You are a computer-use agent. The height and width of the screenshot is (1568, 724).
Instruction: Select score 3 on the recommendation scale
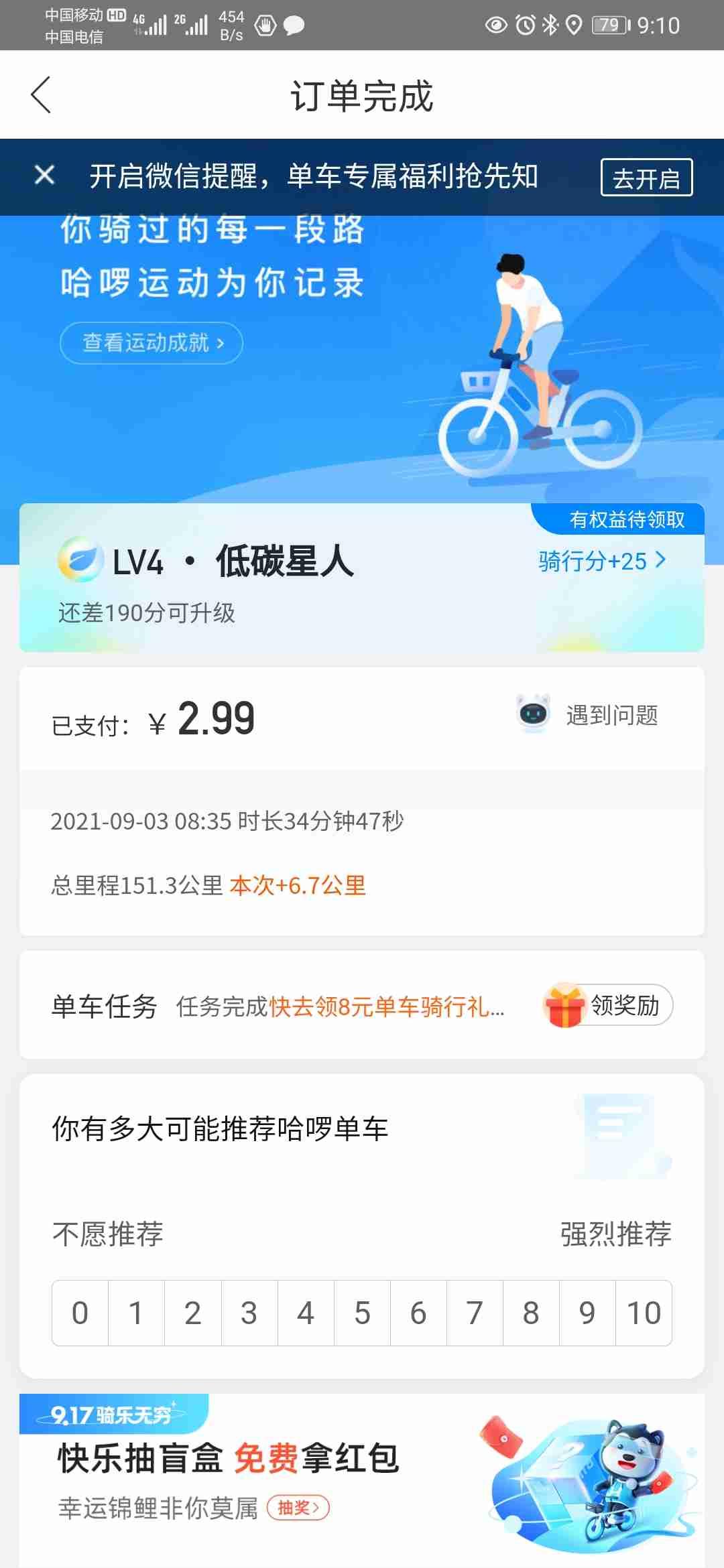(x=249, y=1313)
